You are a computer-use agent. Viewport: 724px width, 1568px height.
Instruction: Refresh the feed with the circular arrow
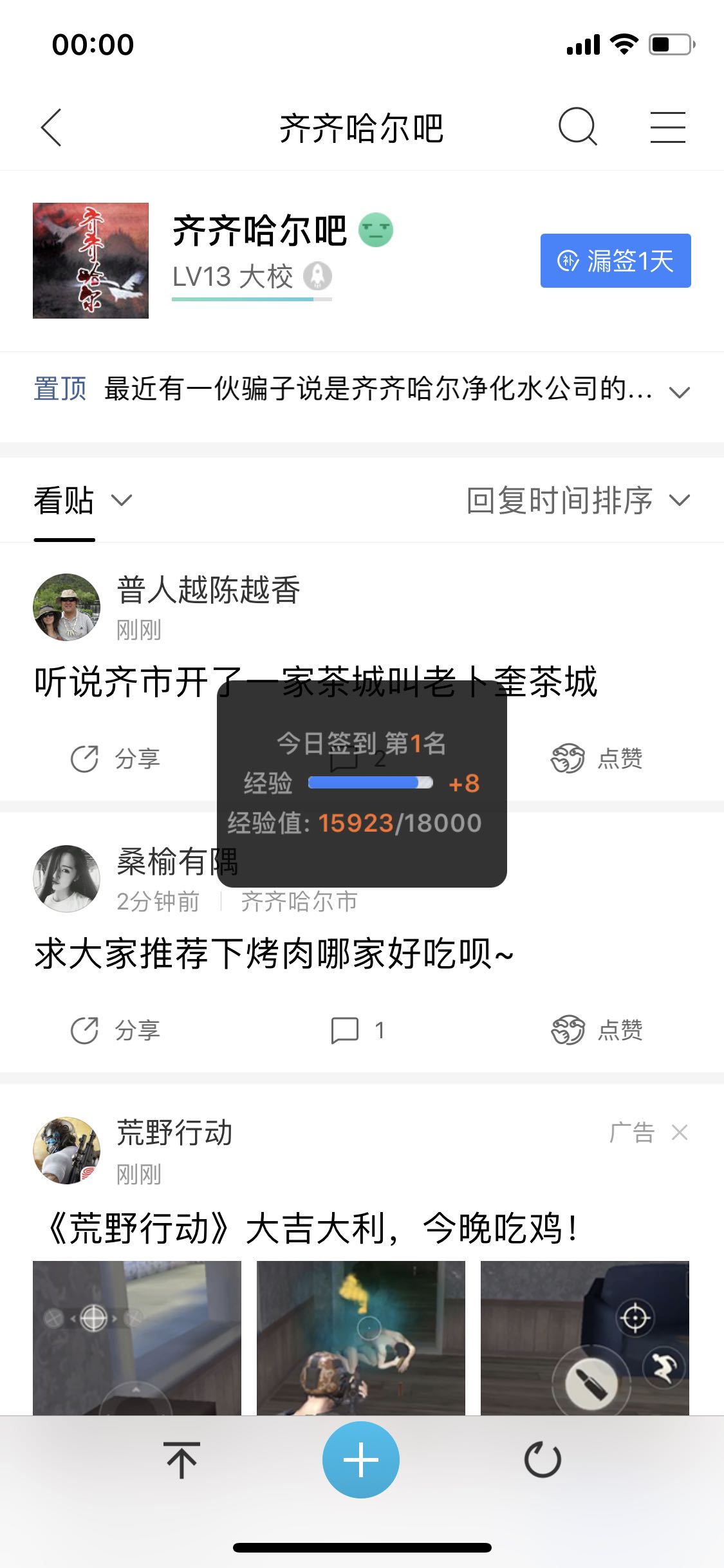(543, 1460)
